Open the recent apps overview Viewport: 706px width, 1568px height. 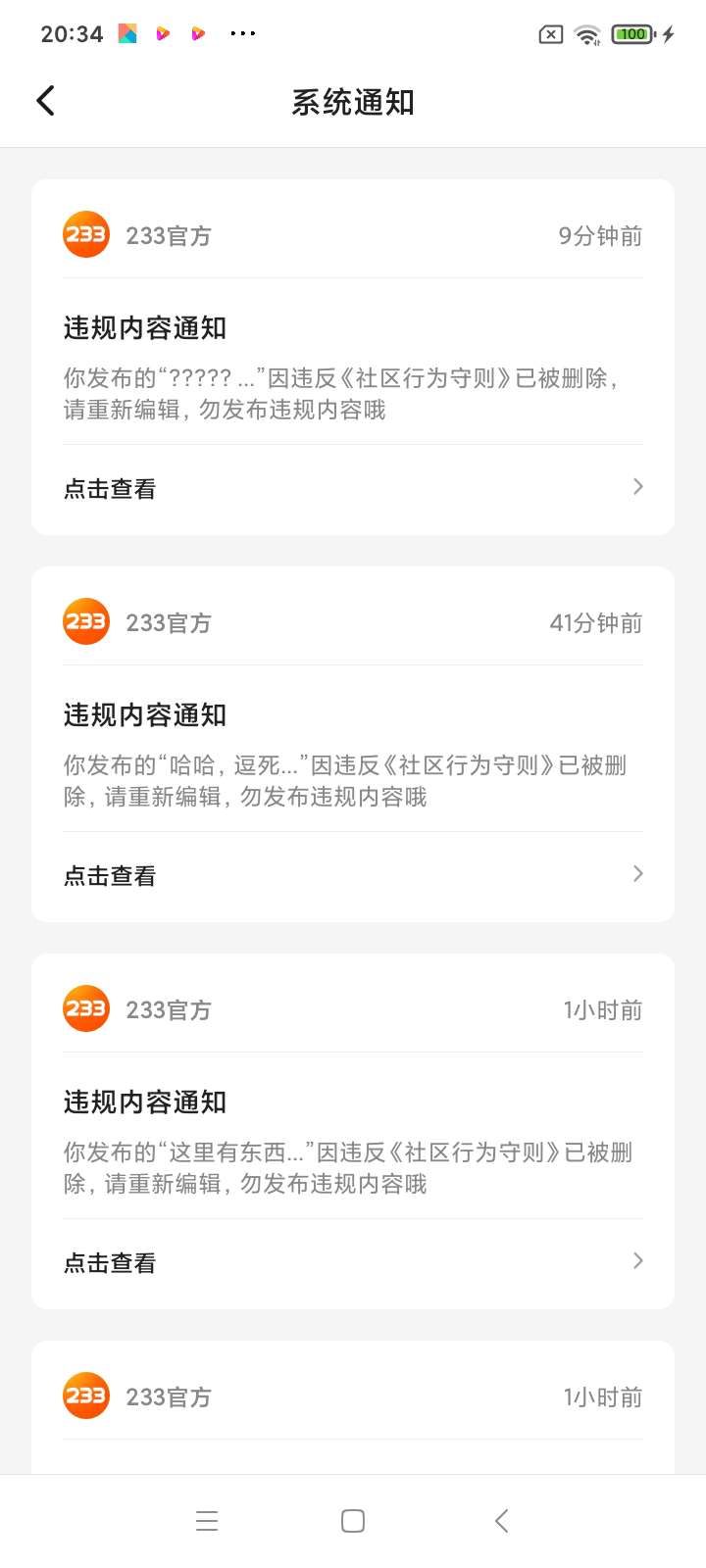[x=207, y=1521]
